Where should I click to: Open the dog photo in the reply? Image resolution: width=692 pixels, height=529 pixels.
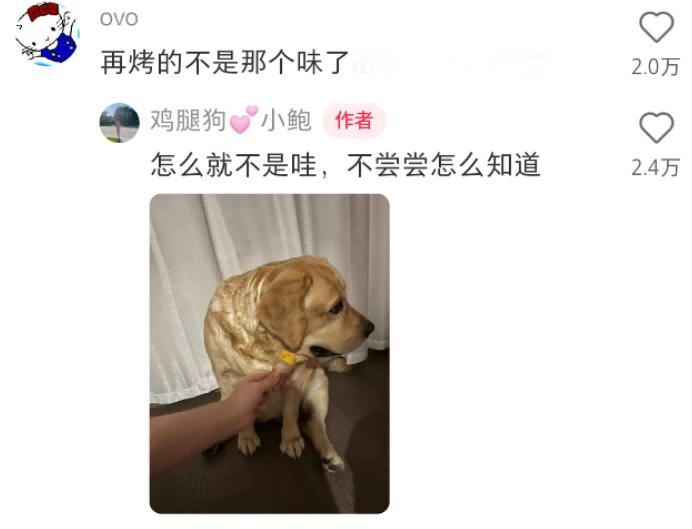[269, 353]
